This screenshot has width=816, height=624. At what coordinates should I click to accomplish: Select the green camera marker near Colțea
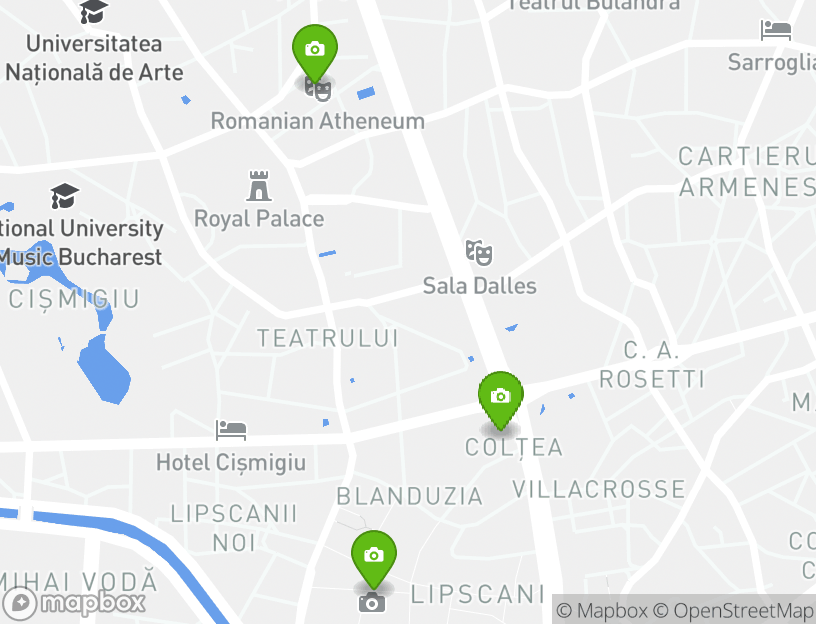[501, 398]
